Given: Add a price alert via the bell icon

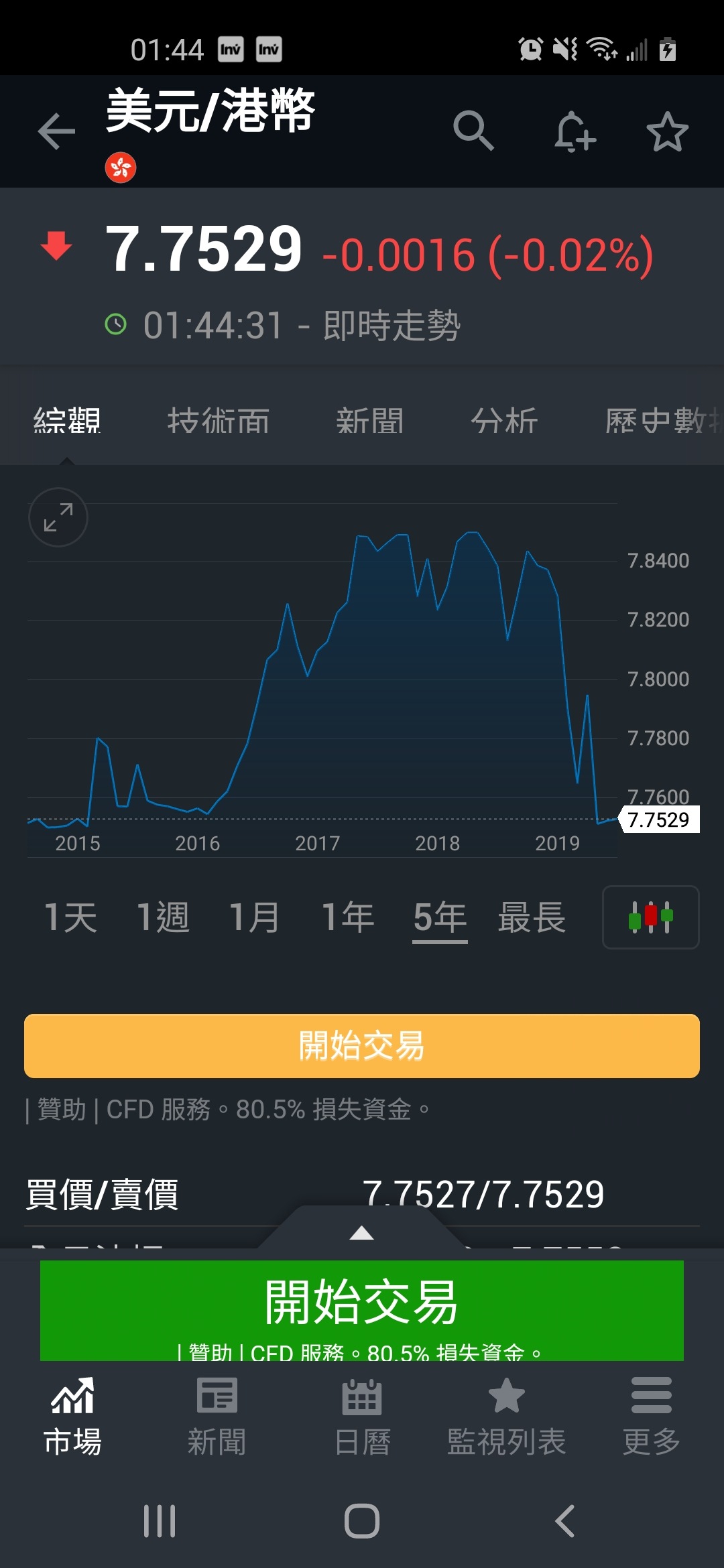Looking at the screenshot, I should point(573,132).
